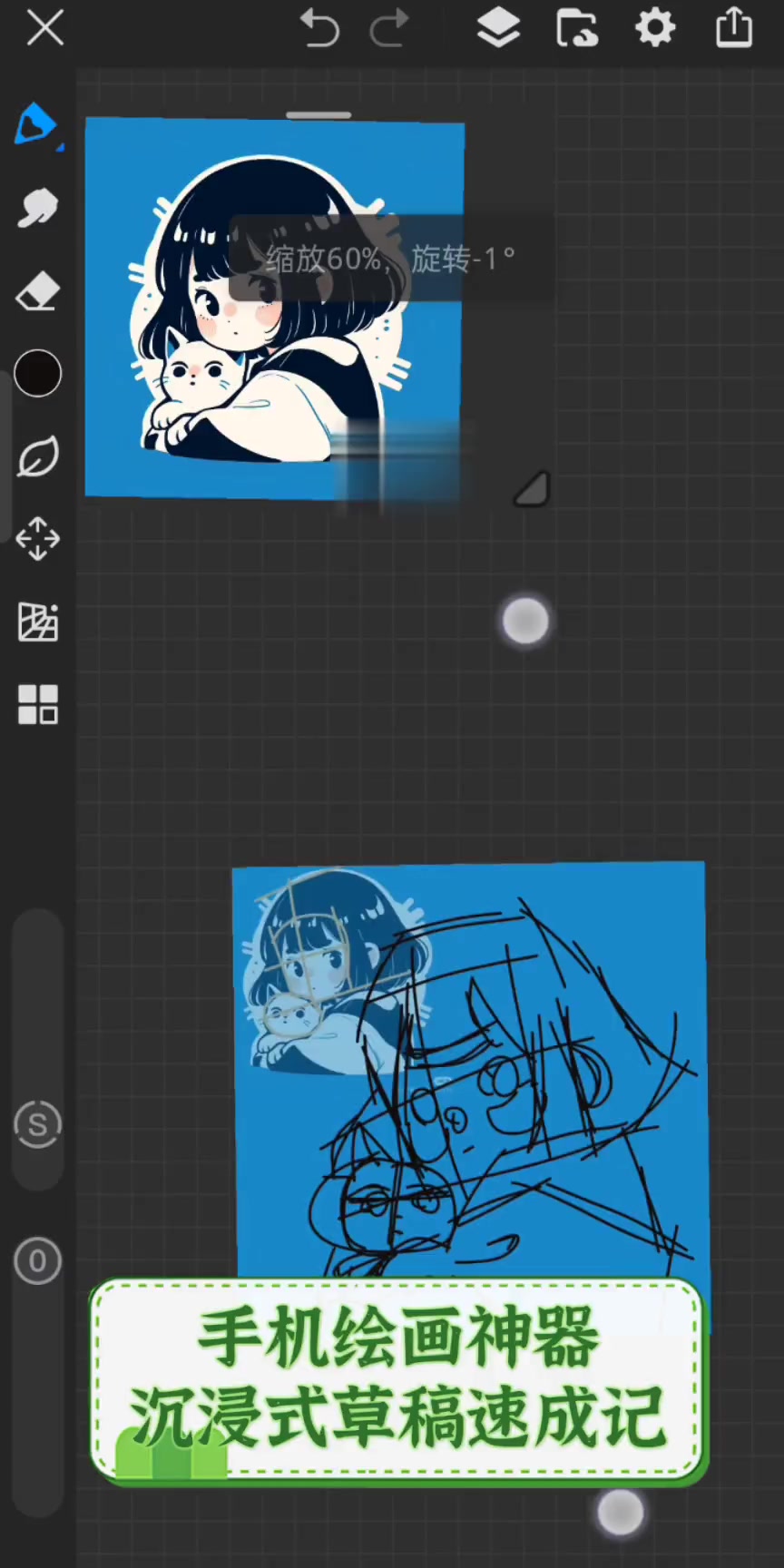Select the leaf-shaped pen tool
This screenshot has width=784, height=1568.
38,456
